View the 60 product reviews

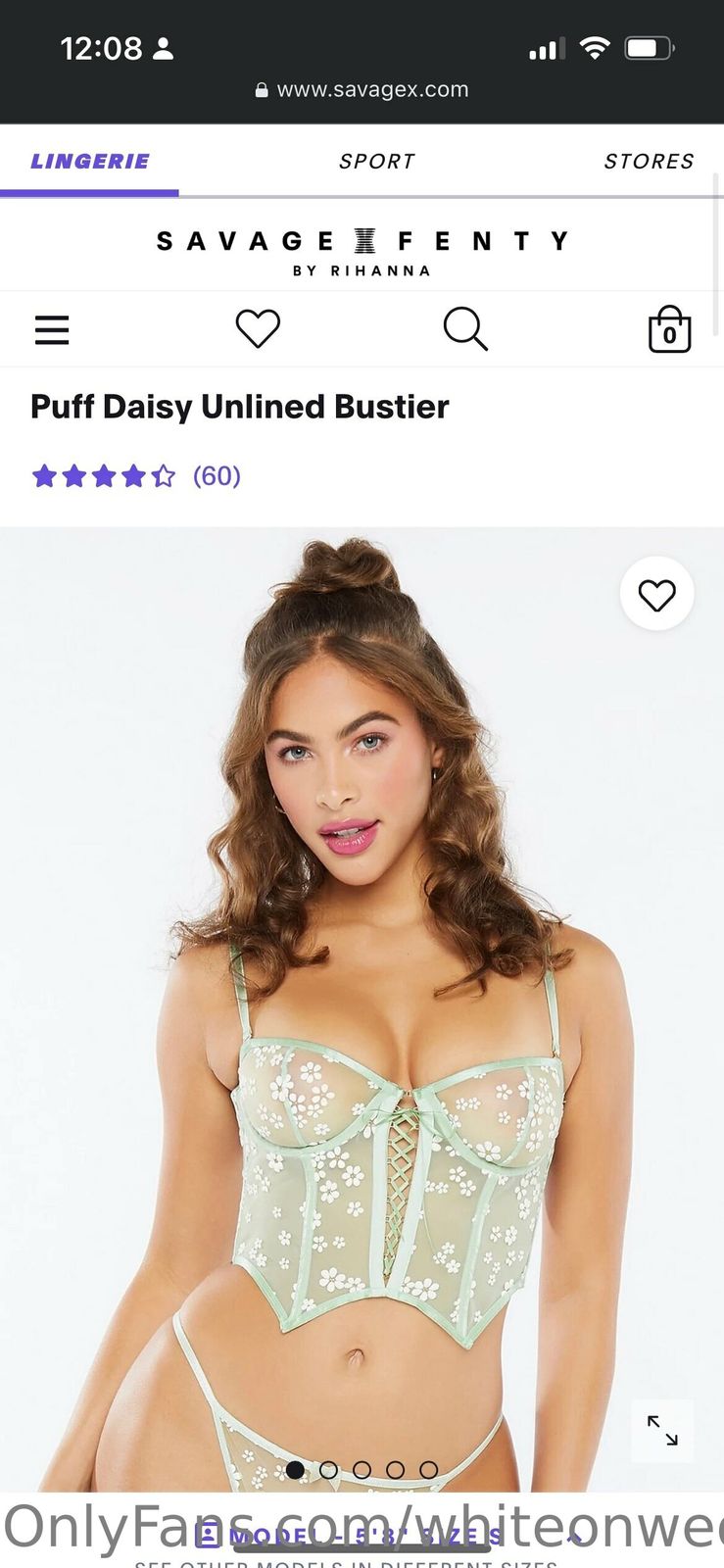tap(217, 475)
